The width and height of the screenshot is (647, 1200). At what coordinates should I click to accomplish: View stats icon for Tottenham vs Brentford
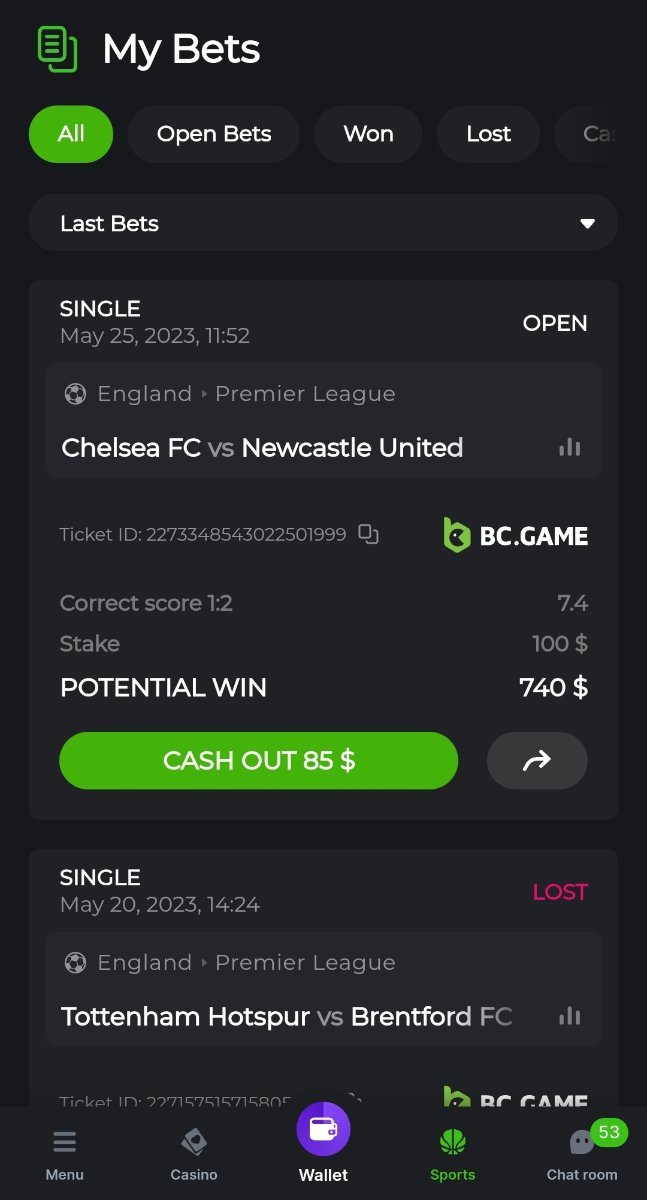click(570, 1017)
